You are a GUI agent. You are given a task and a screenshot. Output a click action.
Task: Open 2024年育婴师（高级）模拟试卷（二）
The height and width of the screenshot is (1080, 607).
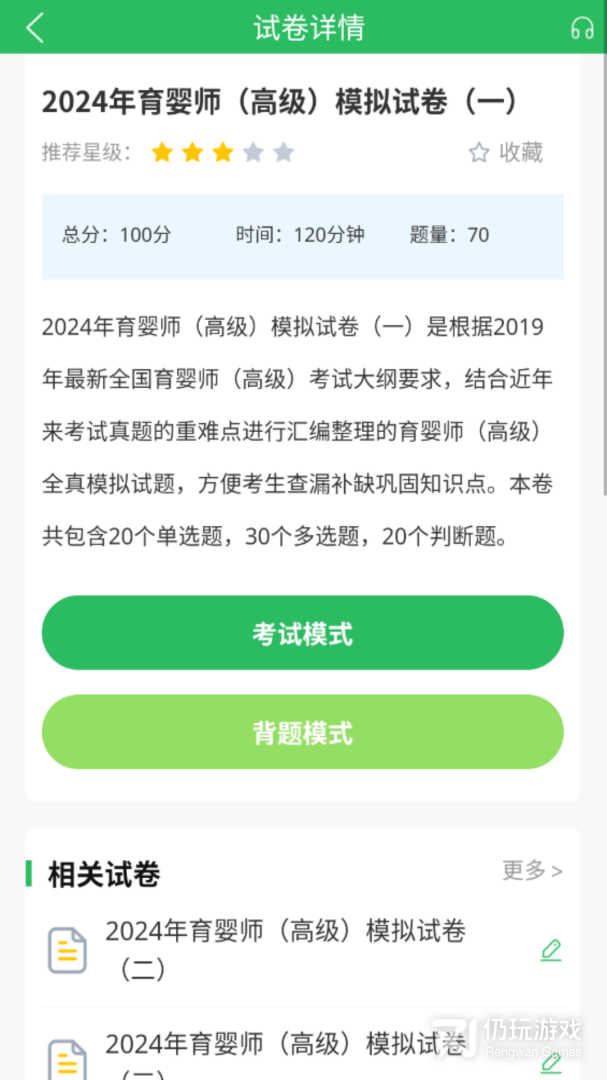click(x=285, y=951)
